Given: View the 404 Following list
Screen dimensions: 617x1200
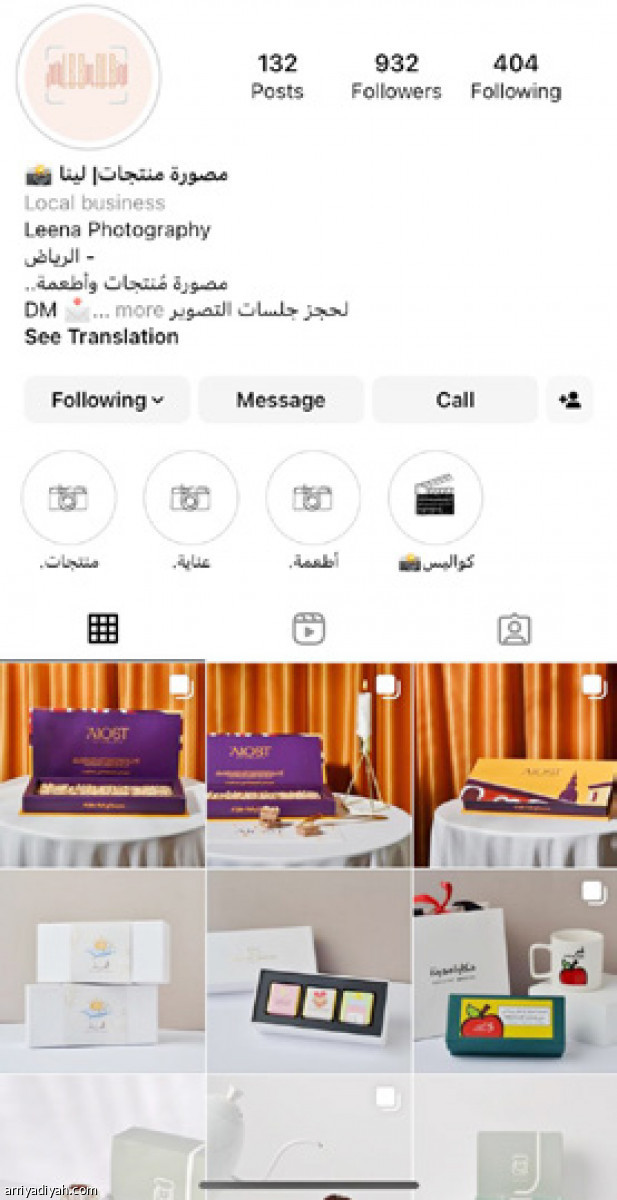Looking at the screenshot, I should (x=515, y=77).
